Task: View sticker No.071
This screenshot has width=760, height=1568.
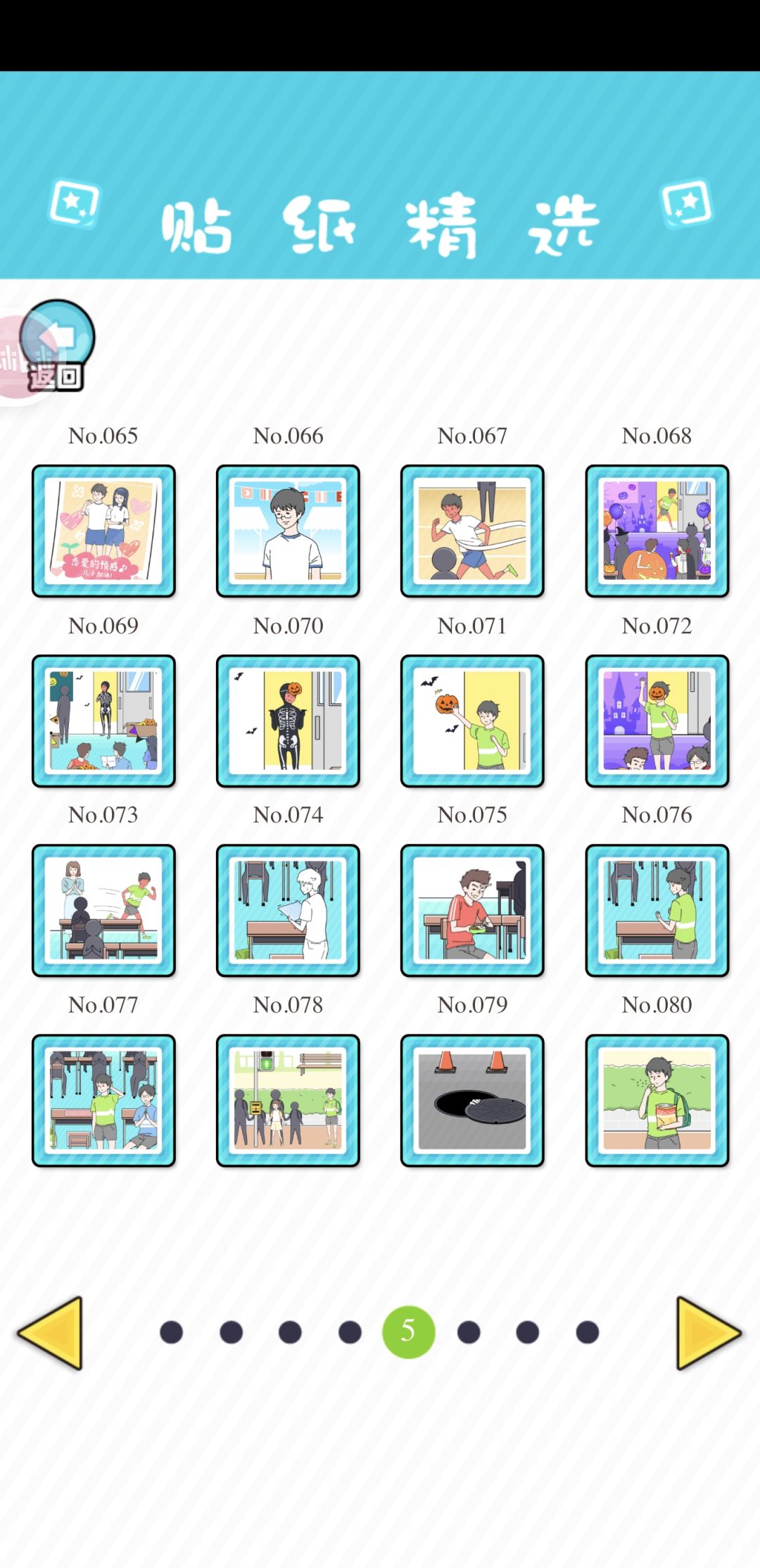Action: 472,721
